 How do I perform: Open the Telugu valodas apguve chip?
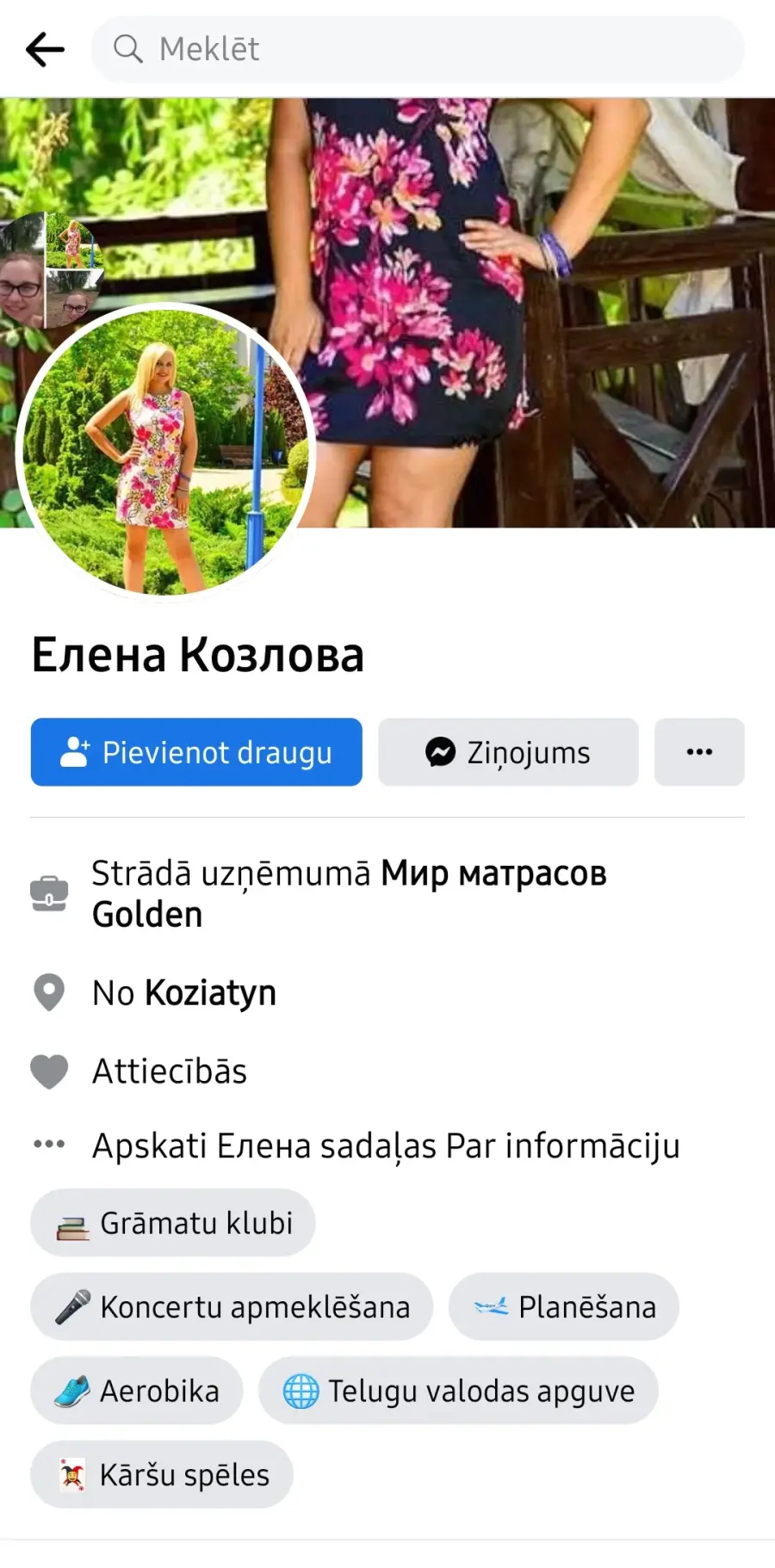coord(458,1391)
